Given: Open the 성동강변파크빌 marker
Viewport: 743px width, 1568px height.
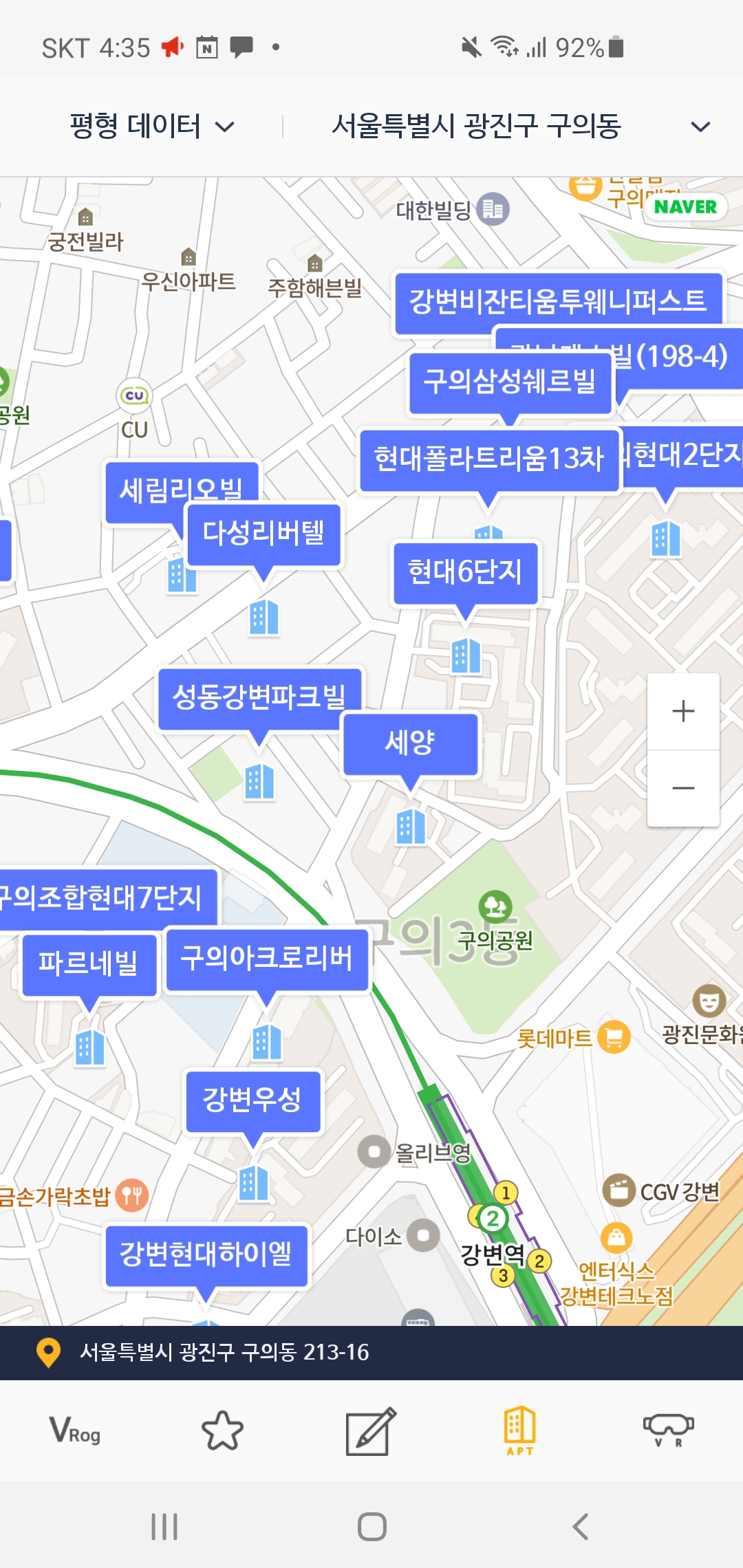Looking at the screenshot, I should (259, 697).
